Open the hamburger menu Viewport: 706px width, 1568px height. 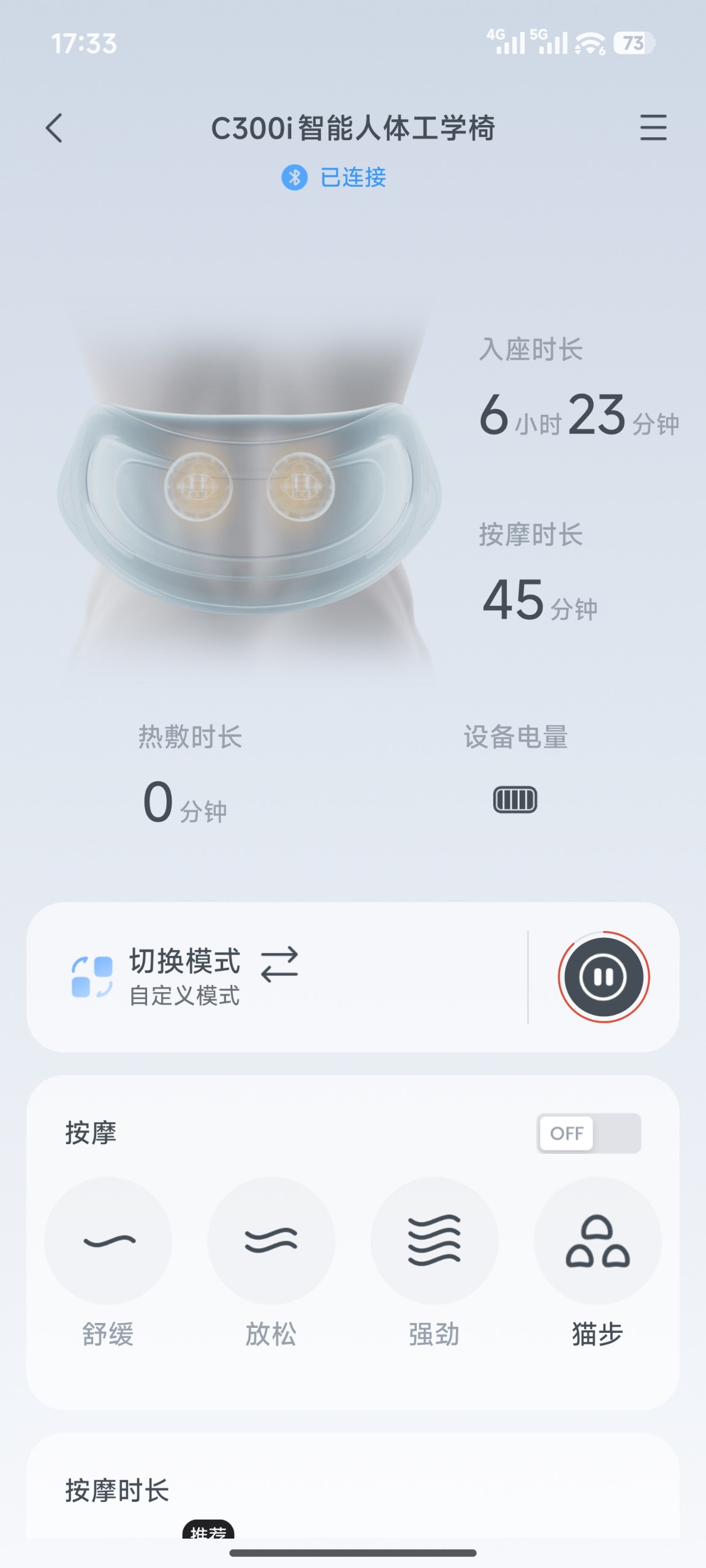click(653, 127)
